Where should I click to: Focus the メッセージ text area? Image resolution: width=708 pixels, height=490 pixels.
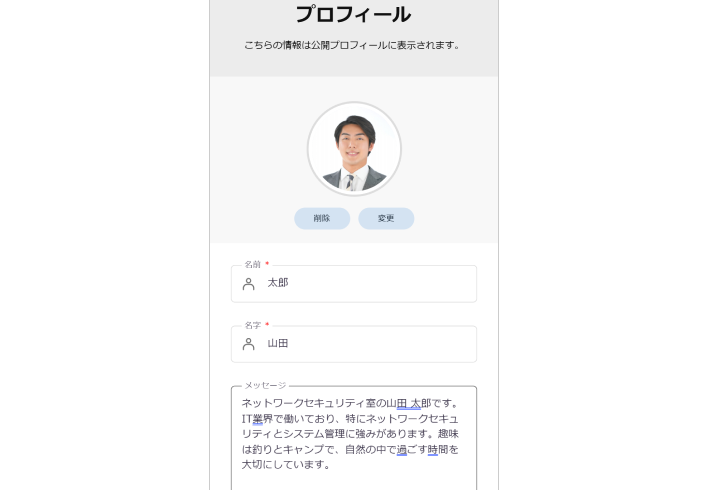353,435
